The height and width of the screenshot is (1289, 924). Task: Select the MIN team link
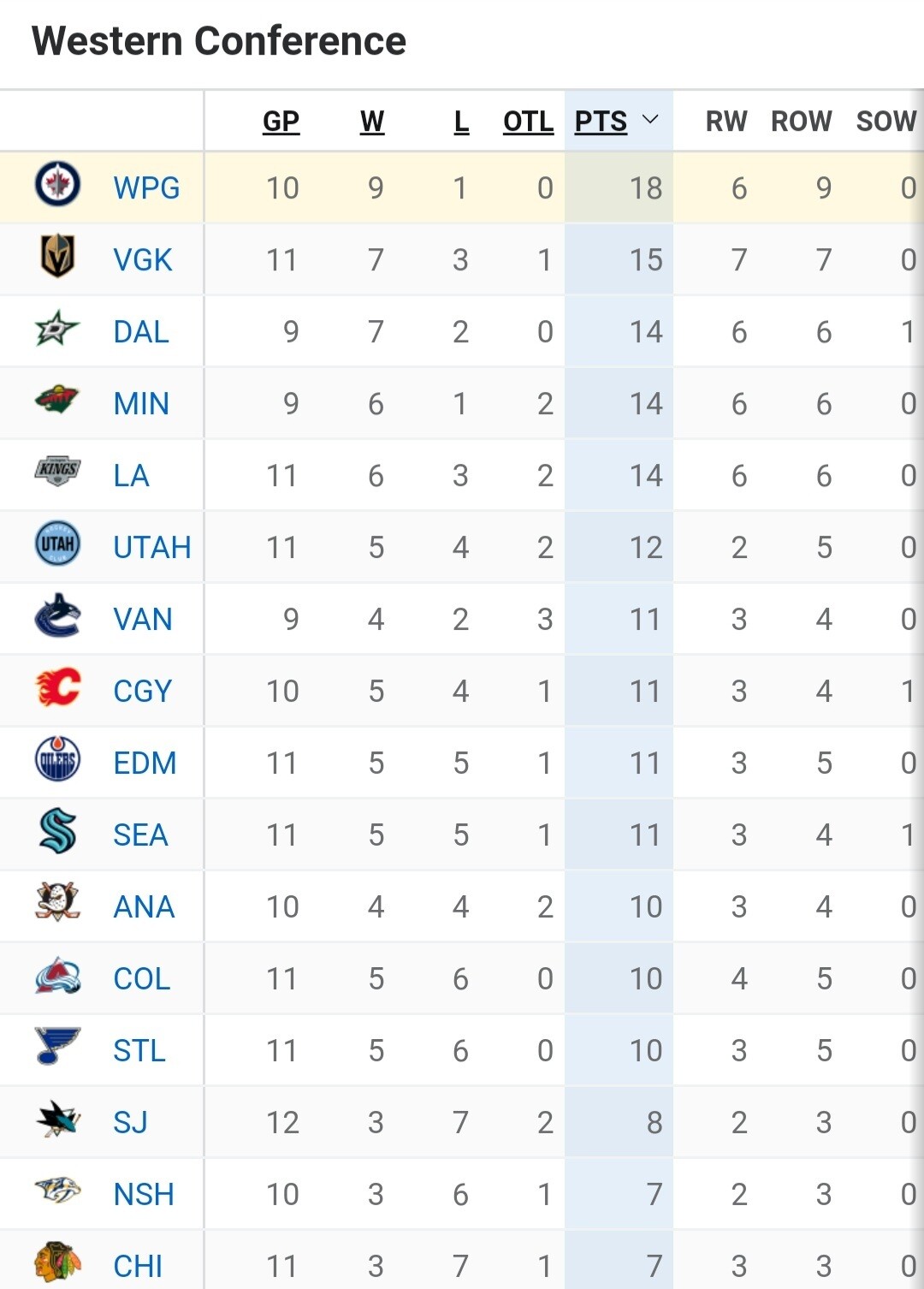click(x=141, y=403)
